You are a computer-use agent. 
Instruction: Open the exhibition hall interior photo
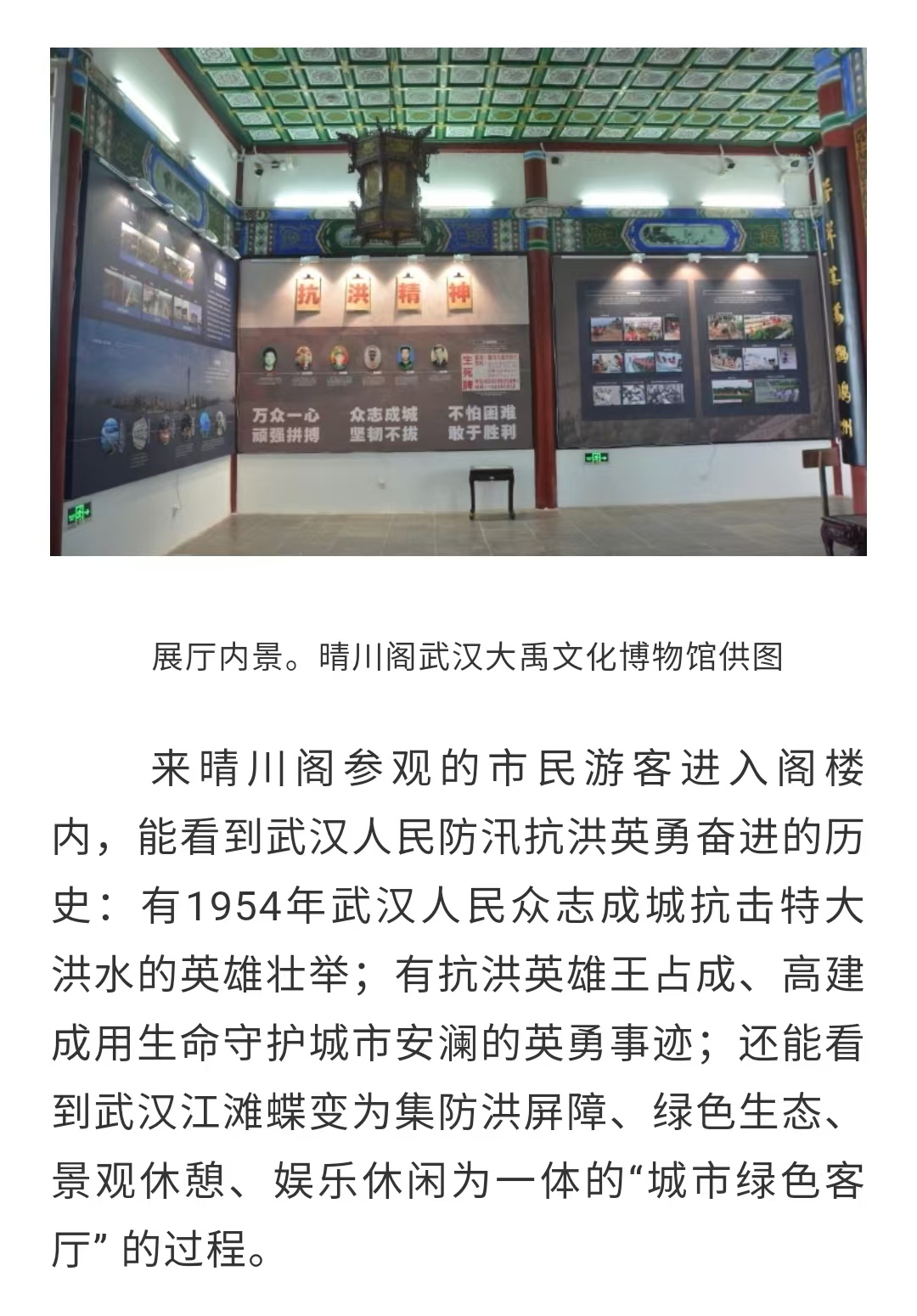tap(458, 301)
